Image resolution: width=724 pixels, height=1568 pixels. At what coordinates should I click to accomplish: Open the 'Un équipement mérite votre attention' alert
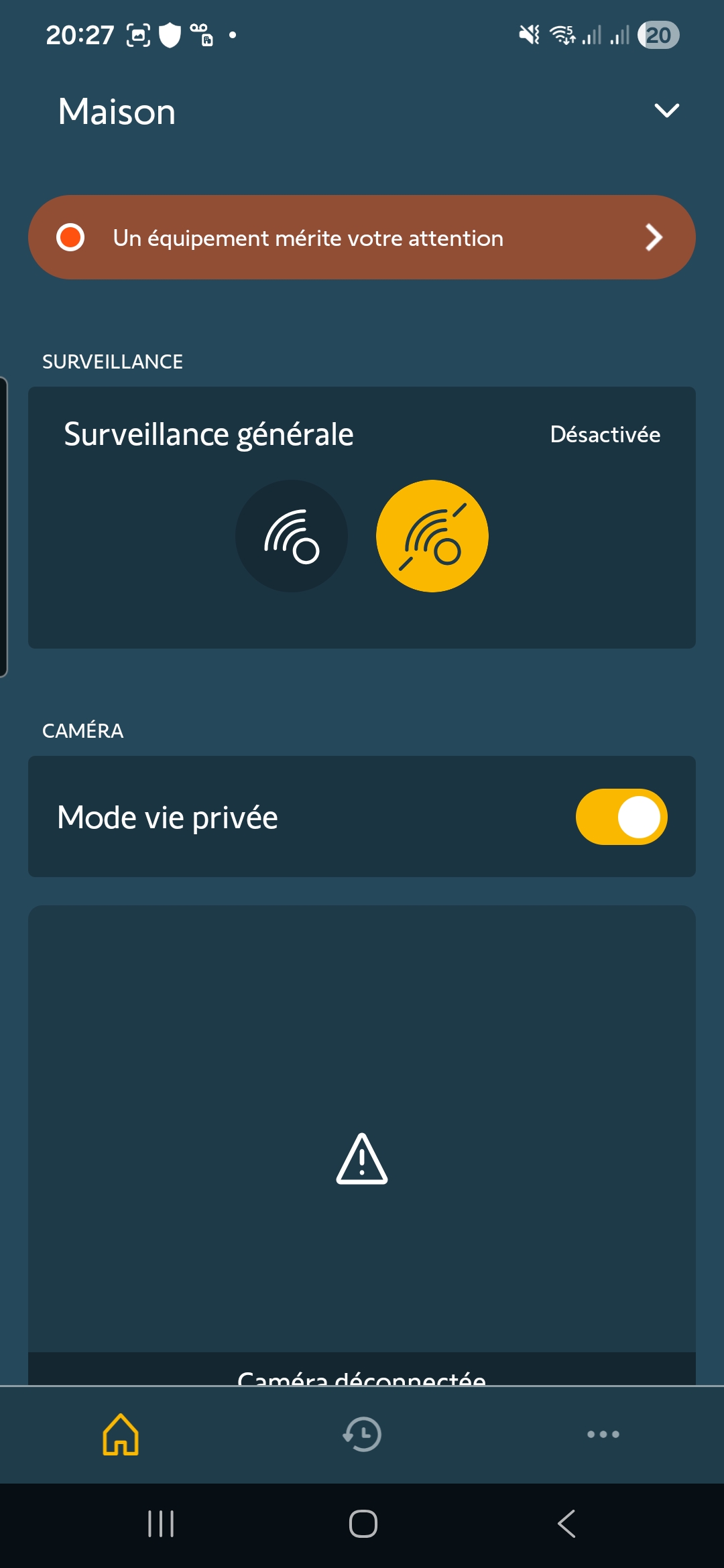[362, 237]
